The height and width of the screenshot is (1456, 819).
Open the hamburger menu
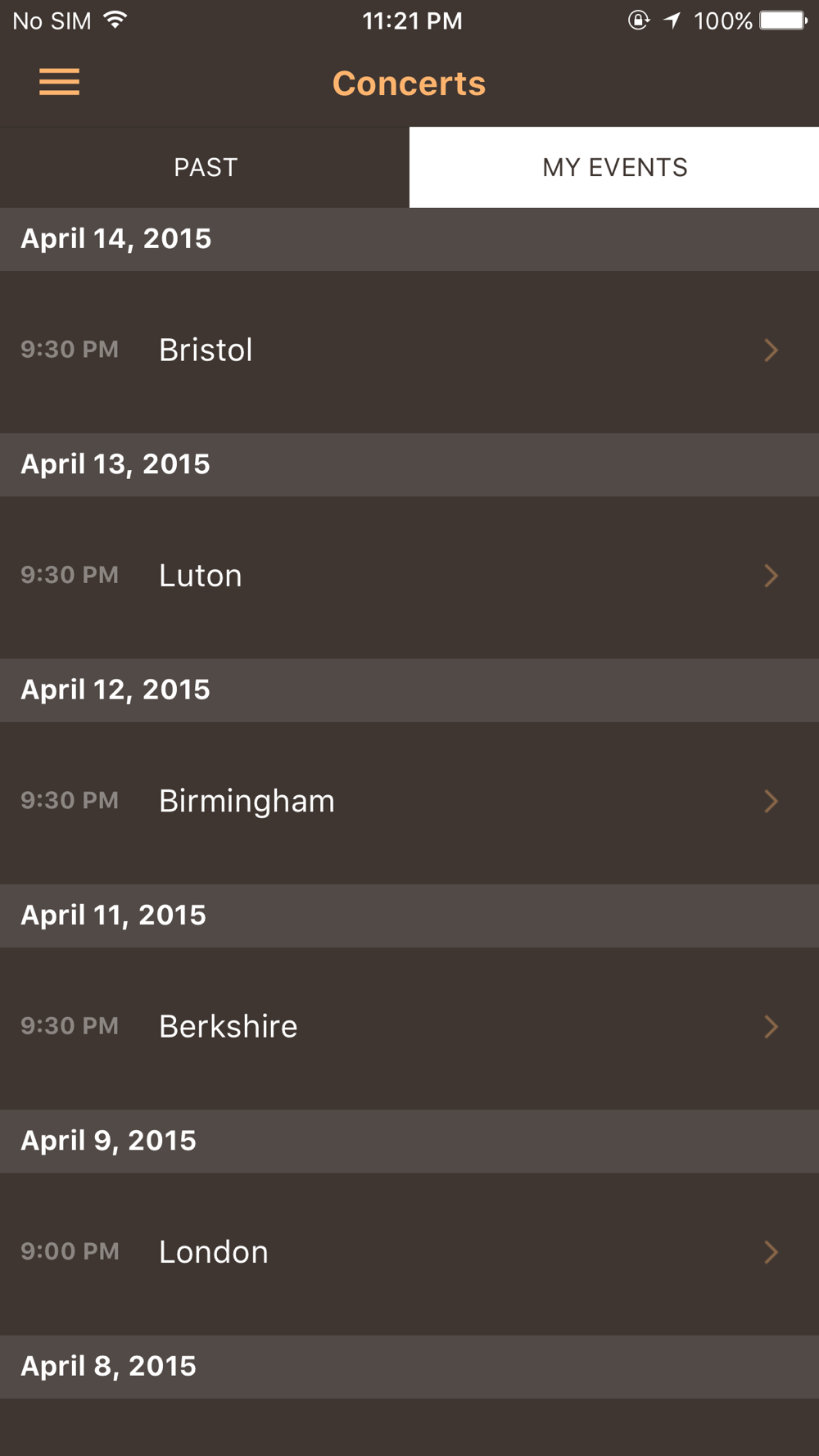pos(59,83)
